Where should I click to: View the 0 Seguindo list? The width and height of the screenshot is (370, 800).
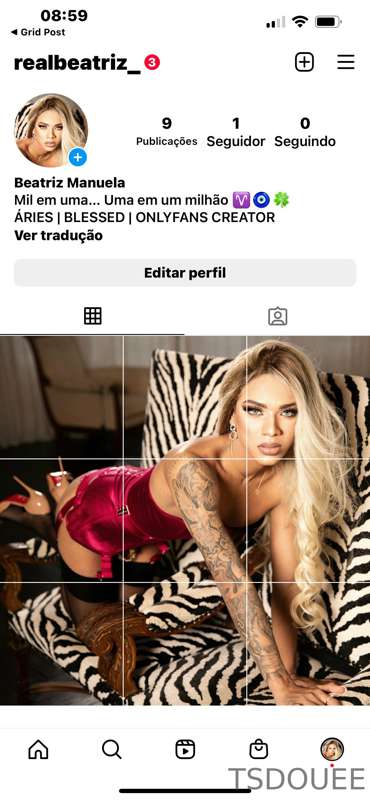305,132
